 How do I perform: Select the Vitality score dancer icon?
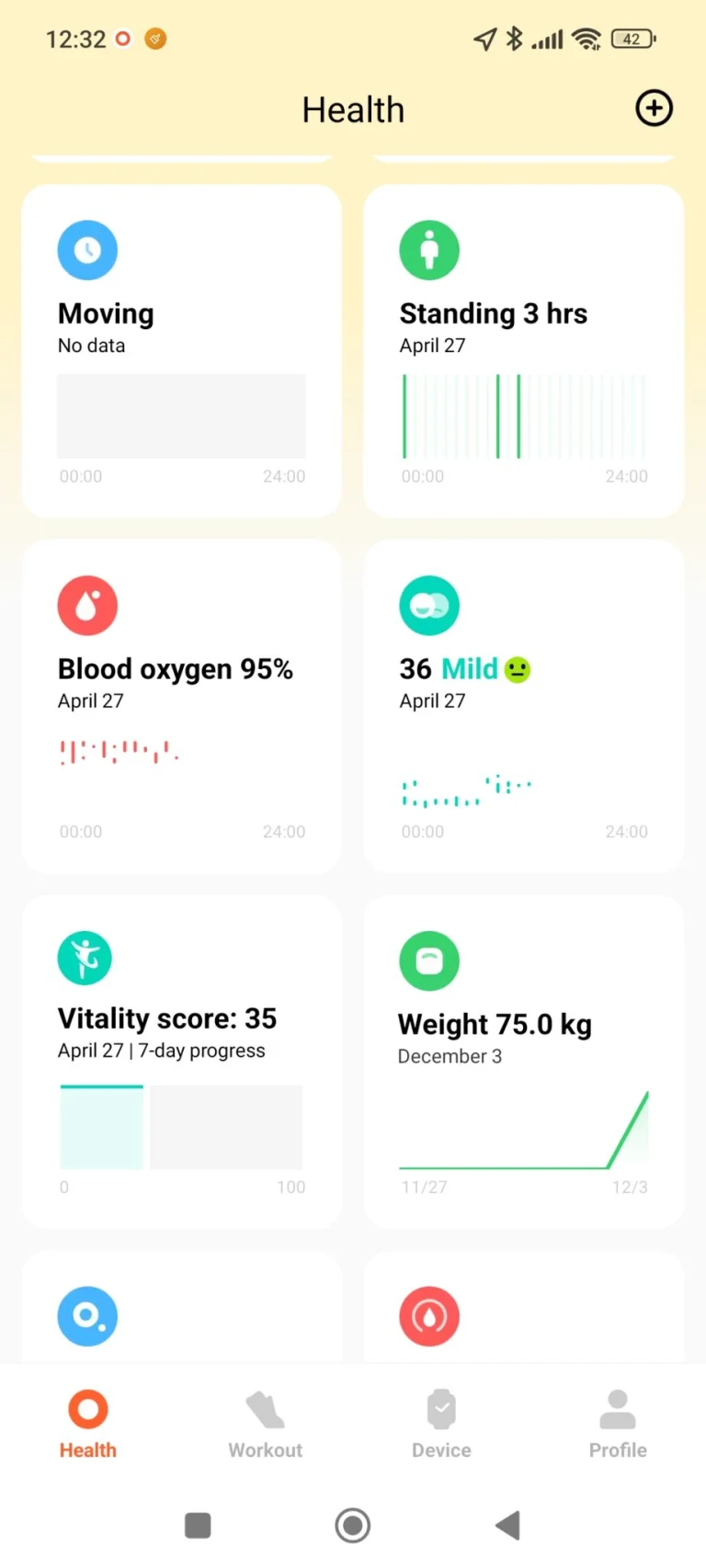coord(85,958)
